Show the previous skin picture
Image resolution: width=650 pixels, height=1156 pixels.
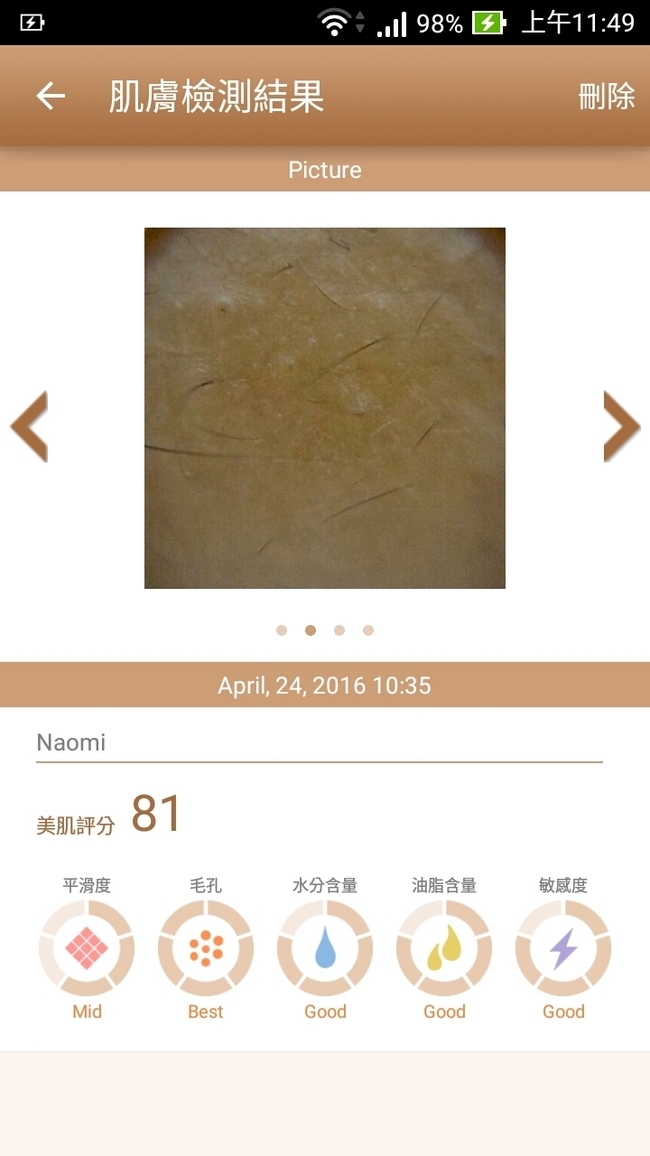[x=29, y=426]
